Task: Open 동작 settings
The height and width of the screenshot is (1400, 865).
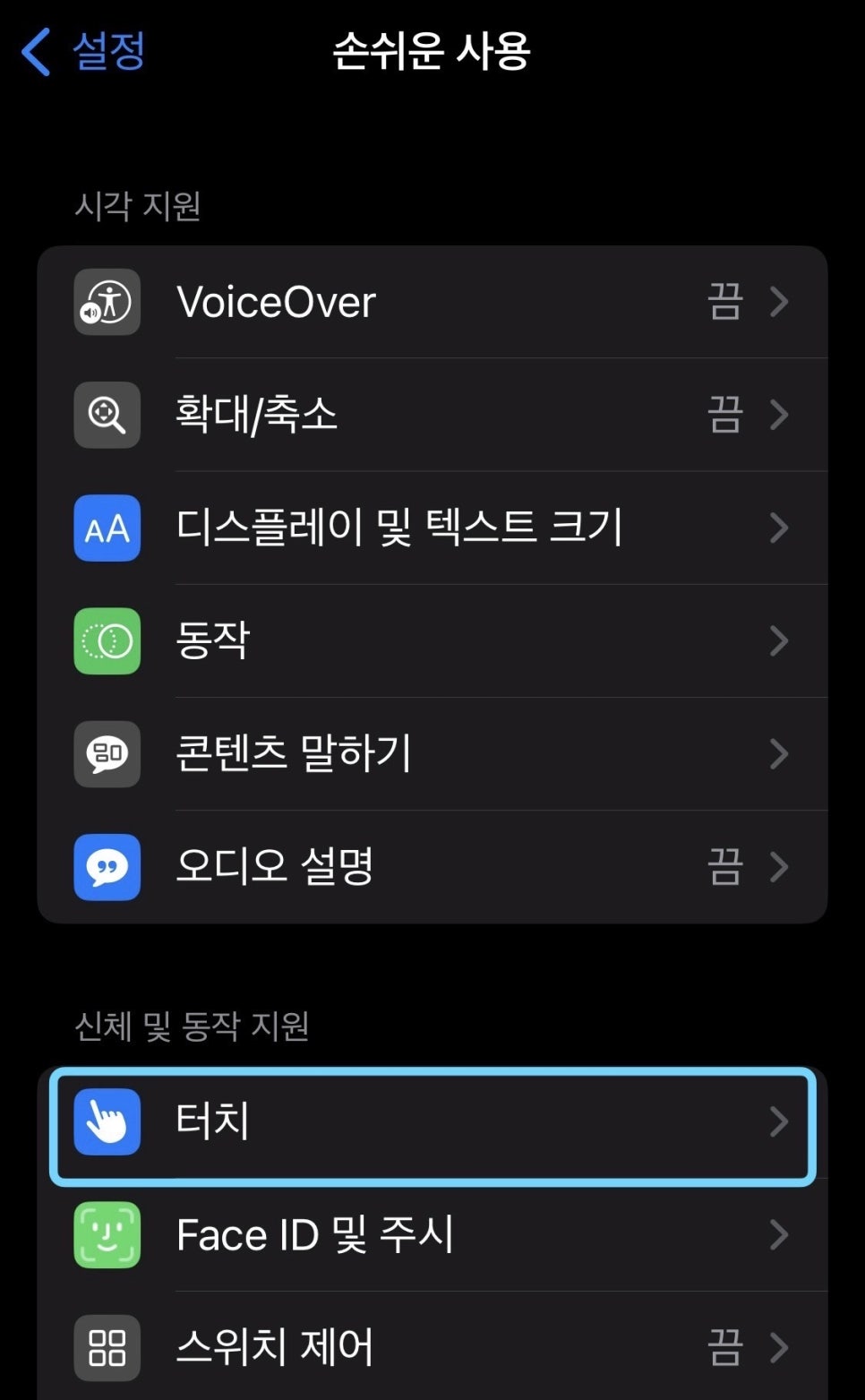Action: point(432,640)
